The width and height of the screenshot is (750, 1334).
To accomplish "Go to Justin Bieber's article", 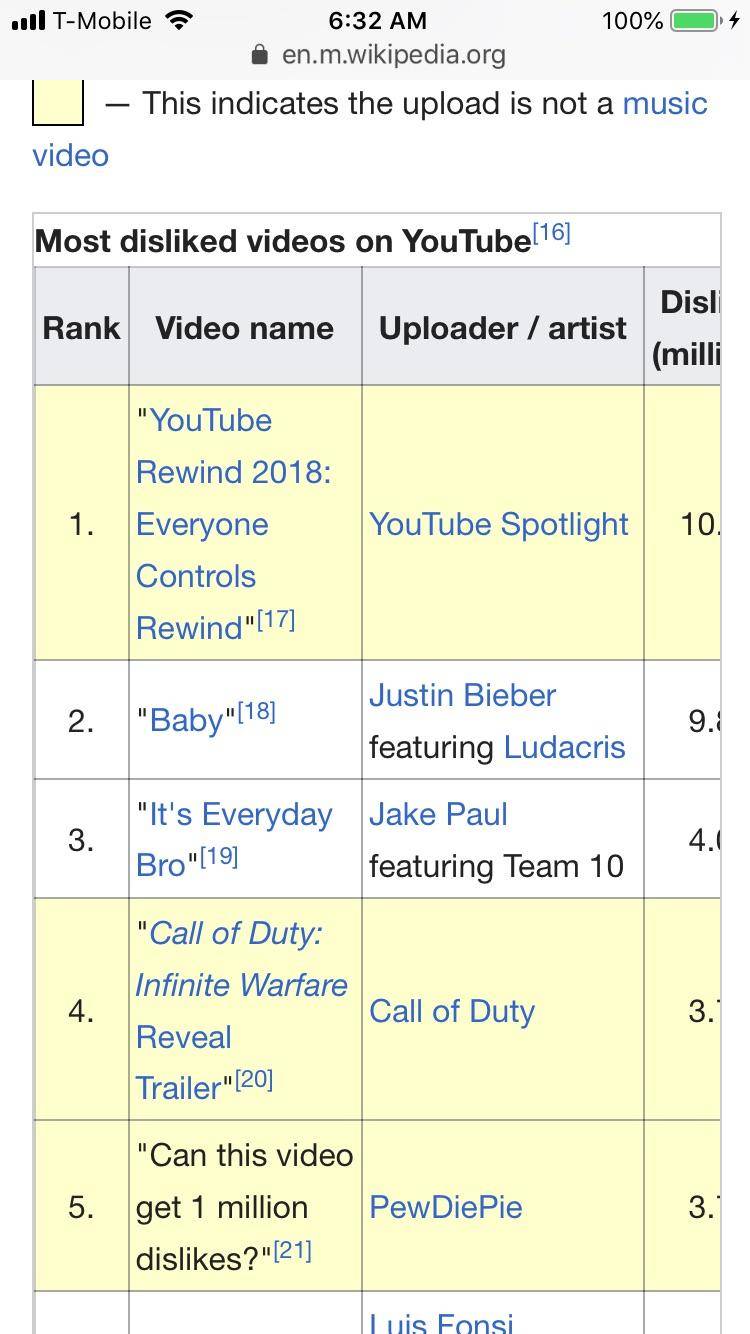I will point(462,695).
